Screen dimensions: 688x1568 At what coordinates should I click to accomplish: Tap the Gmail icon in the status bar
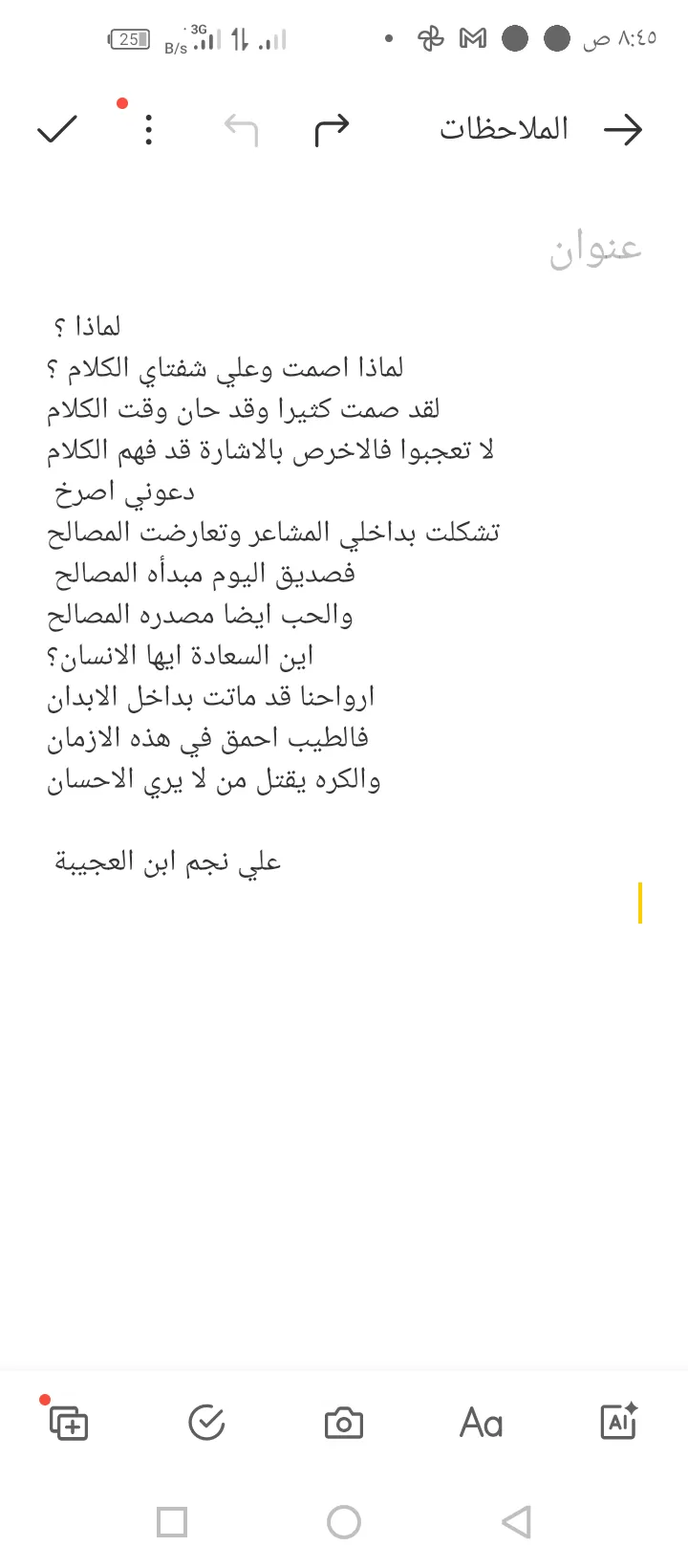coord(472,39)
